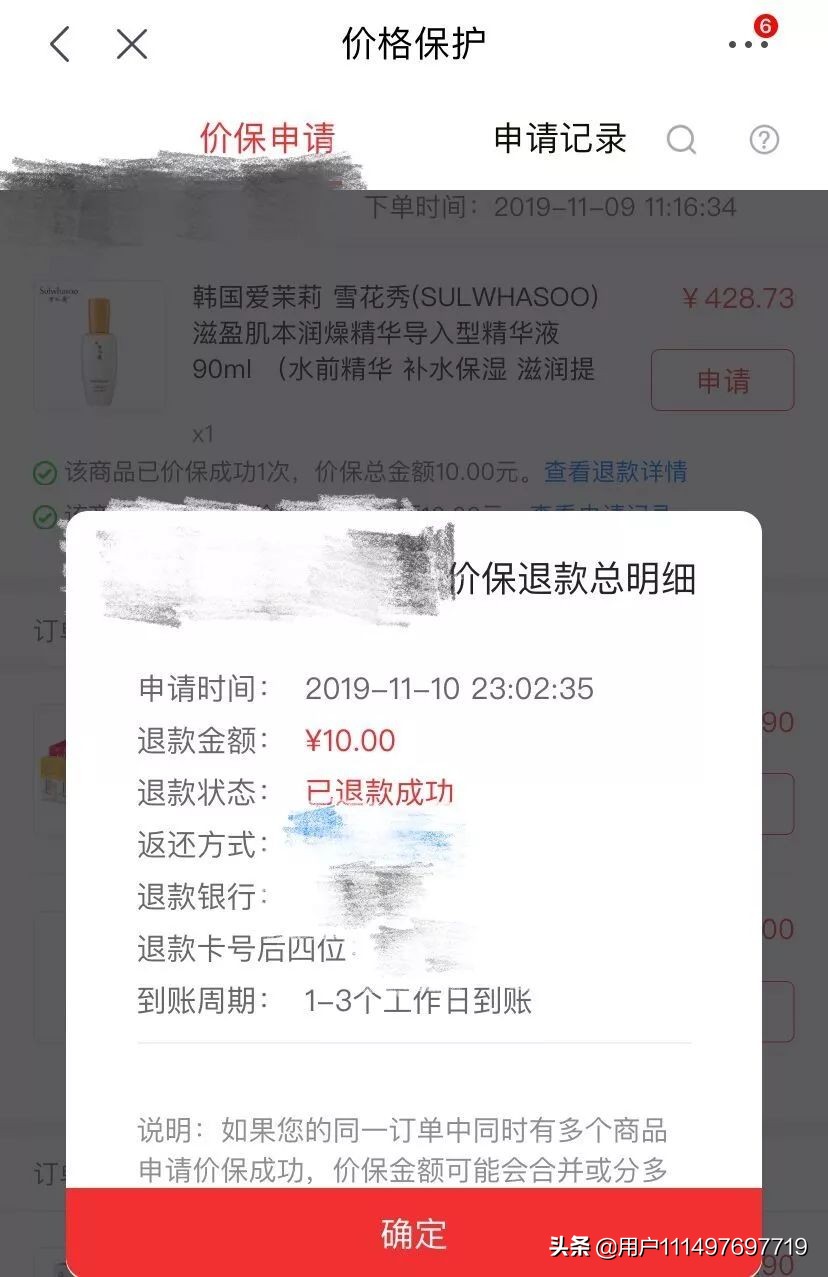Viewport: 828px width, 1277px height.
Task: Tap the search icon
Action: tap(682, 140)
